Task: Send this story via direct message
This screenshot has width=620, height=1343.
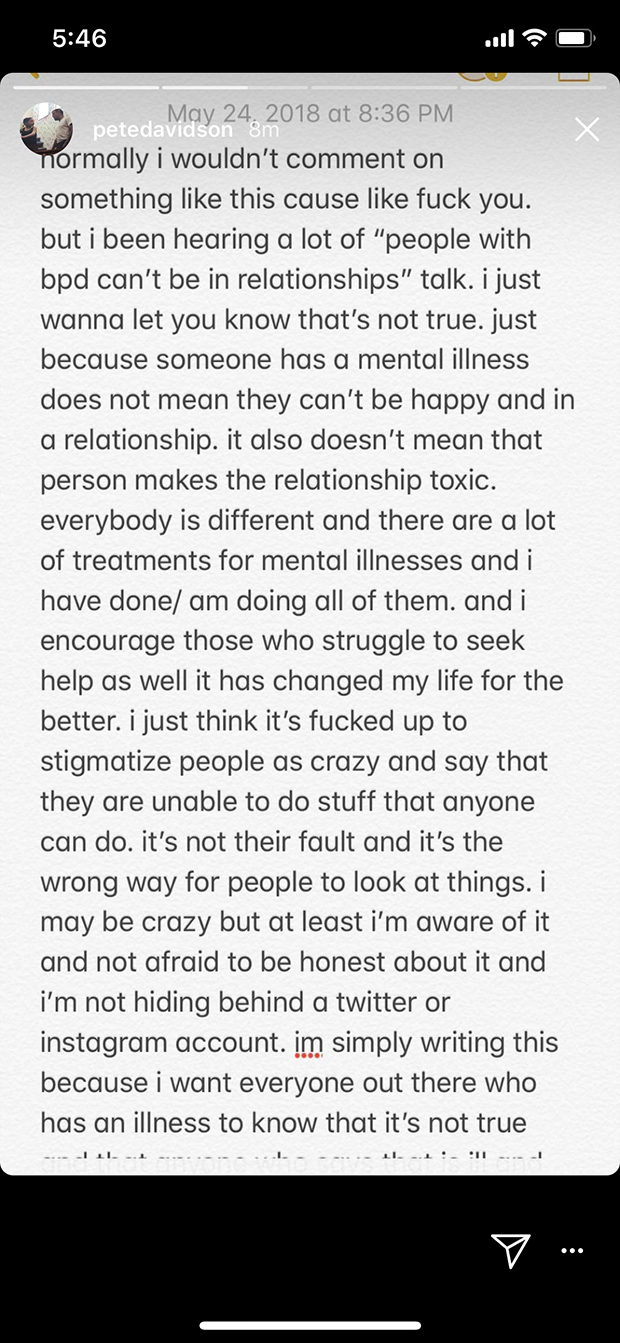Action: (x=509, y=1249)
